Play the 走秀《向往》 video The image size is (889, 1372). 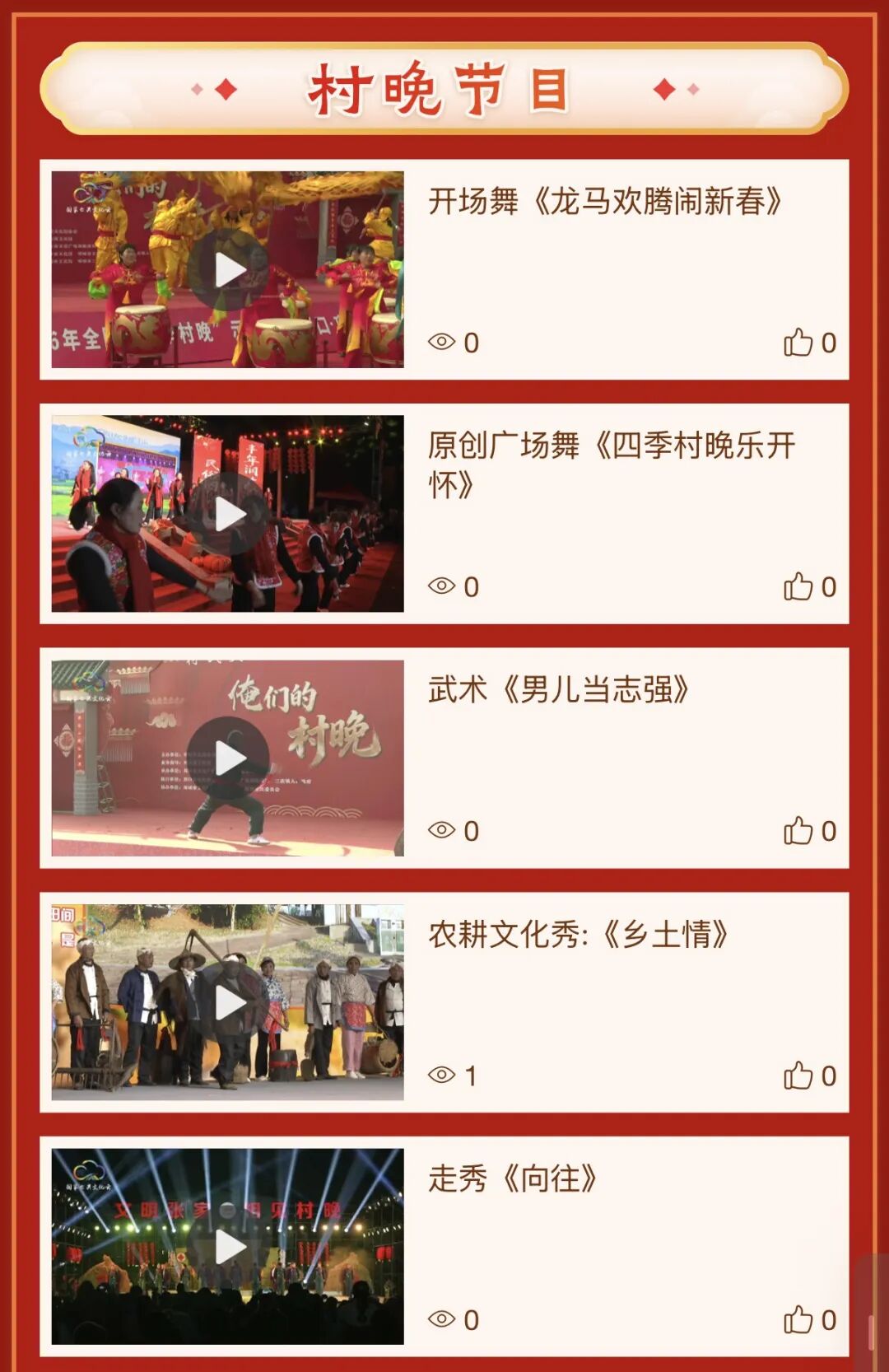pyautogui.click(x=228, y=1247)
